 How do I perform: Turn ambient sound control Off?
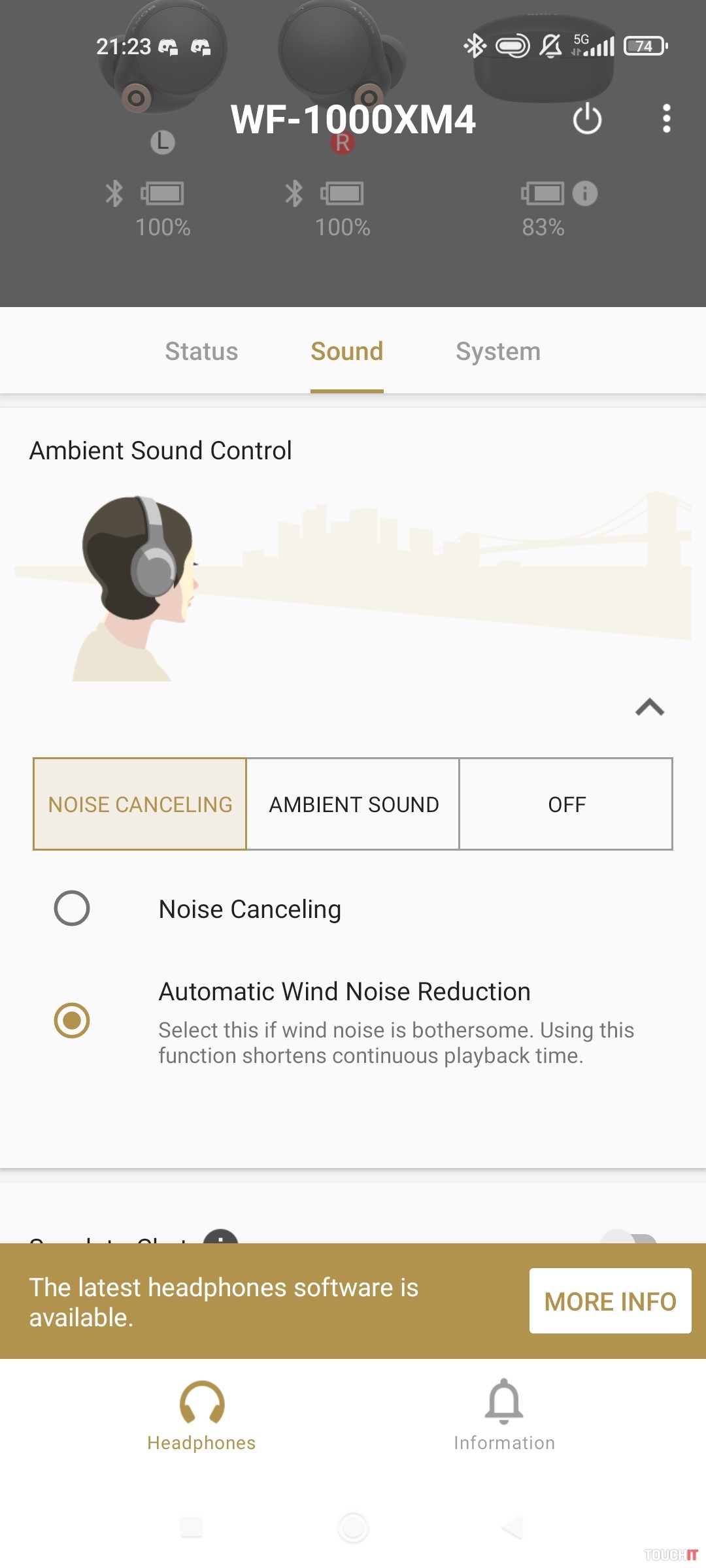[566, 804]
